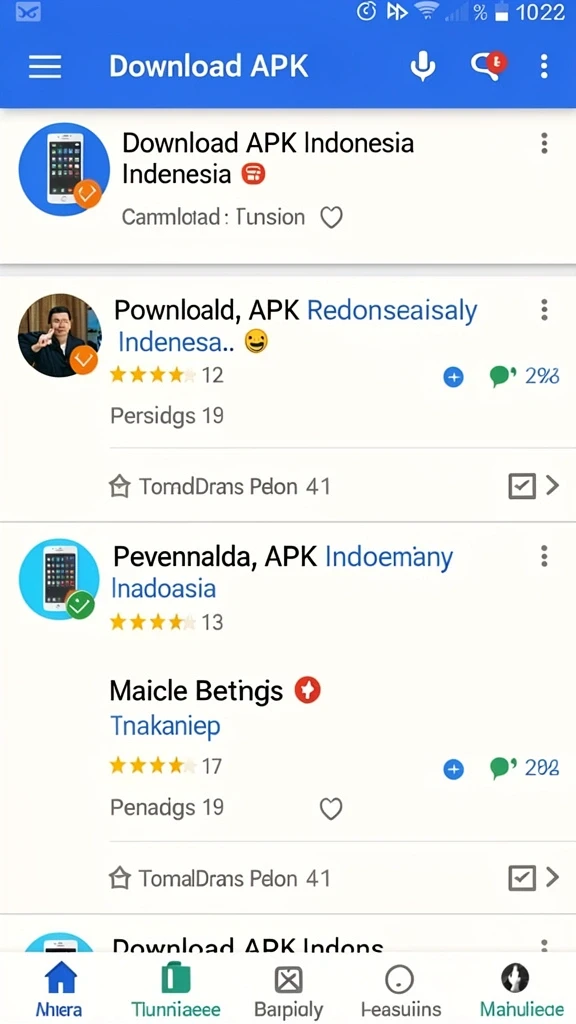Tap the blue plus next to 12 rating
Image resolution: width=576 pixels, height=1024 pixels.
pyautogui.click(x=453, y=377)
